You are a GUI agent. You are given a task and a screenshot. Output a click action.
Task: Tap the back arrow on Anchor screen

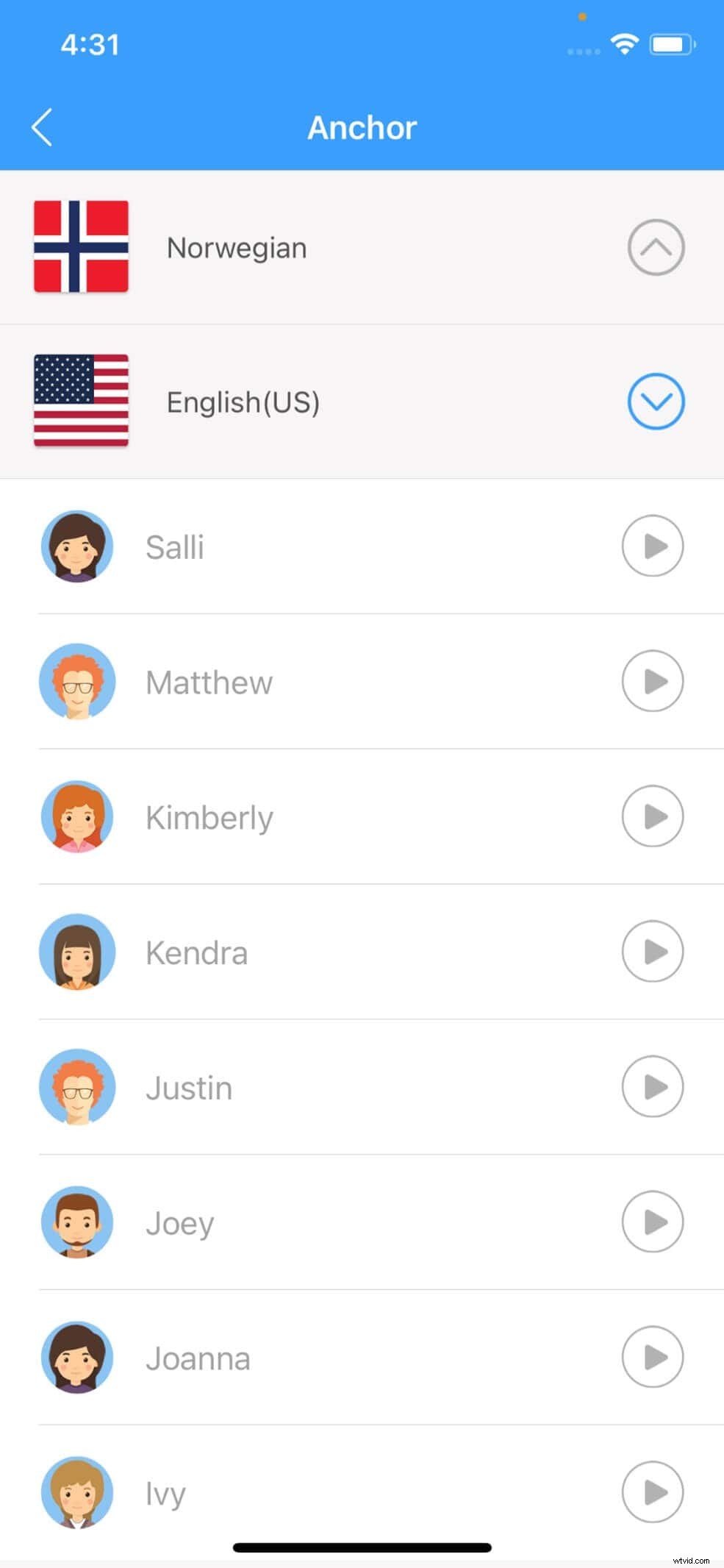click(42, 126)
